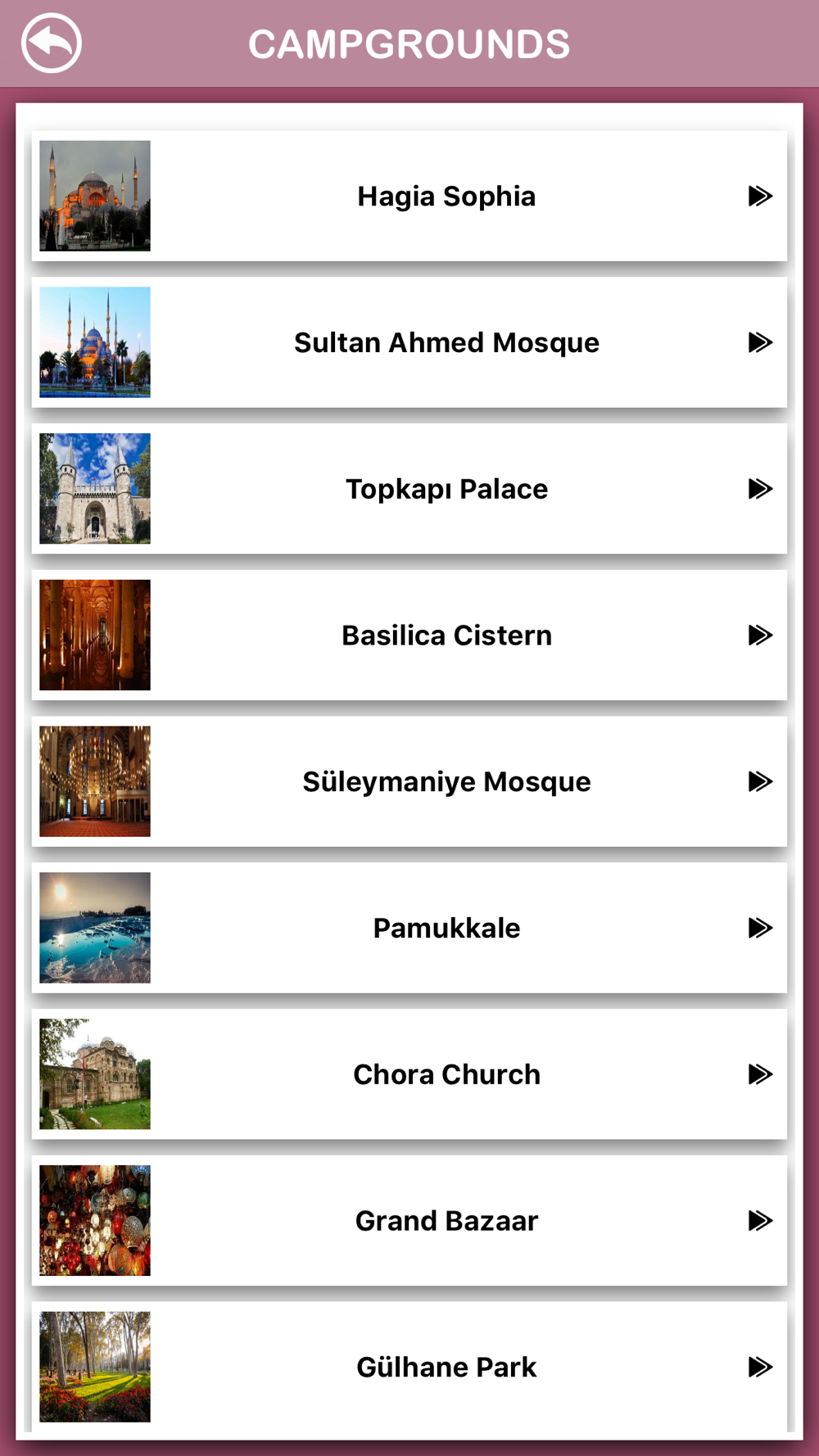Select the Sultan Ahmed Mosque row
Screen dimensions: 819x1456
(x=409, y=342)
